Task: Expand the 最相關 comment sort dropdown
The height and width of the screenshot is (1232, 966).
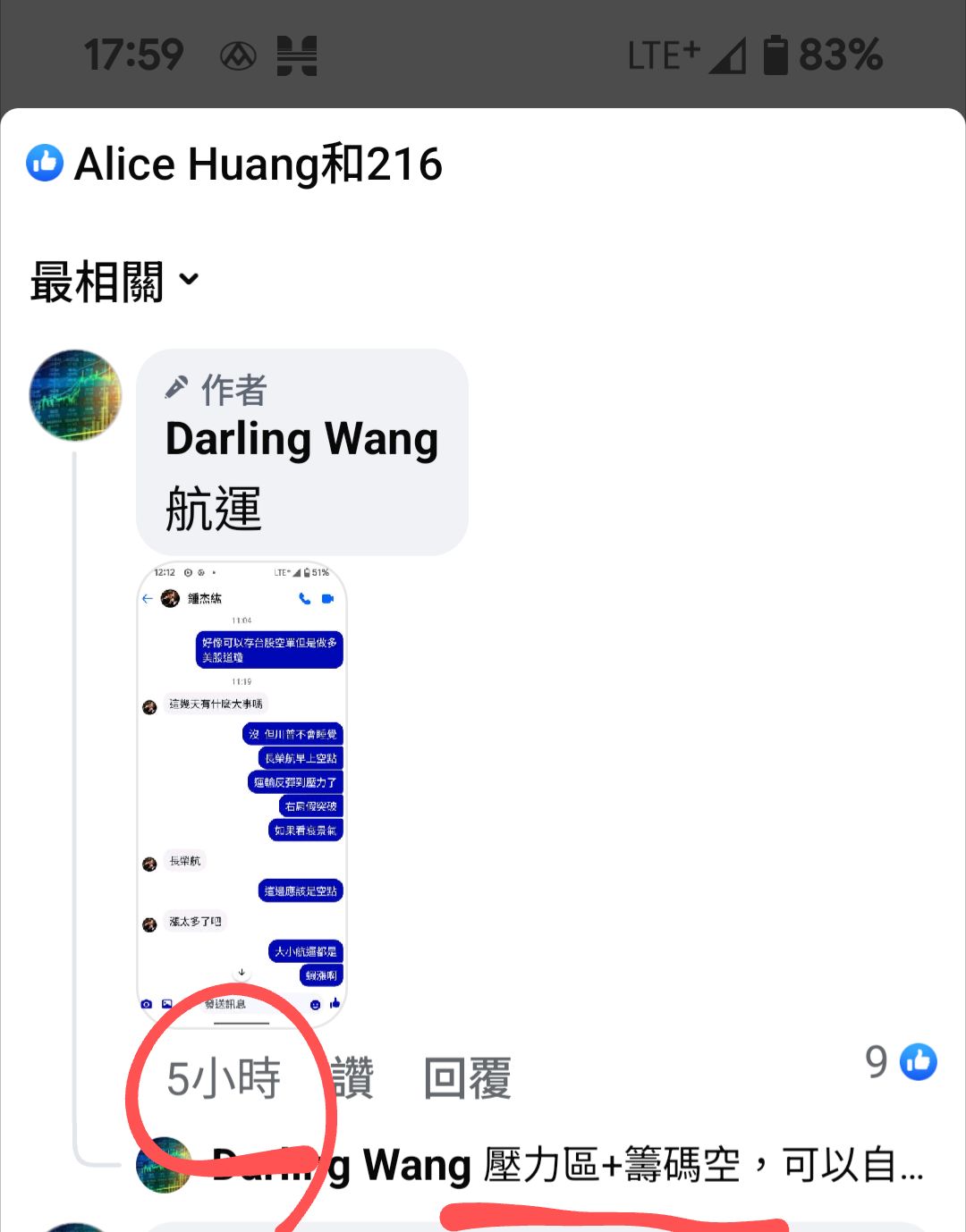Action: pyautogui.click(x=115, y=282)
